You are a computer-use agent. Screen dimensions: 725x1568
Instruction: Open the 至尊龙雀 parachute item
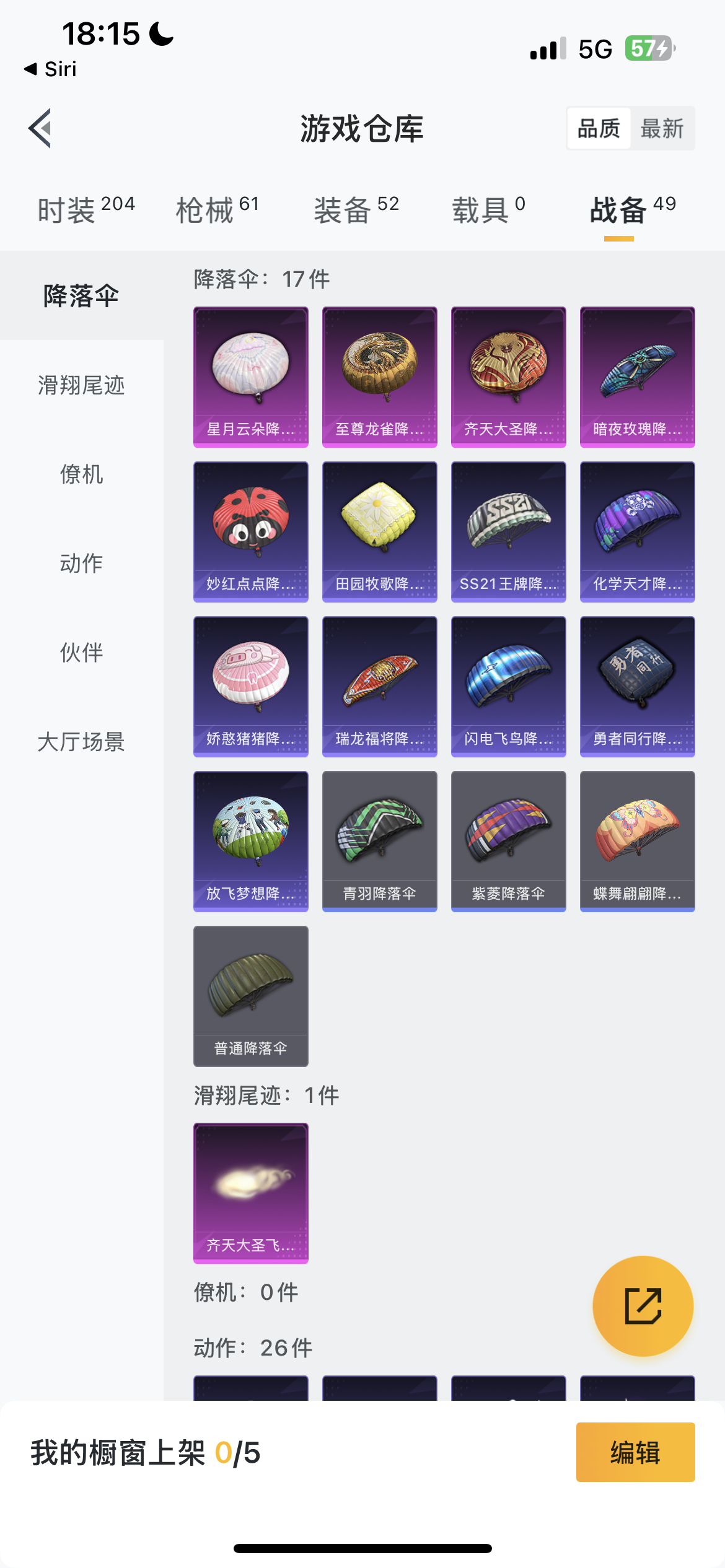379,377
